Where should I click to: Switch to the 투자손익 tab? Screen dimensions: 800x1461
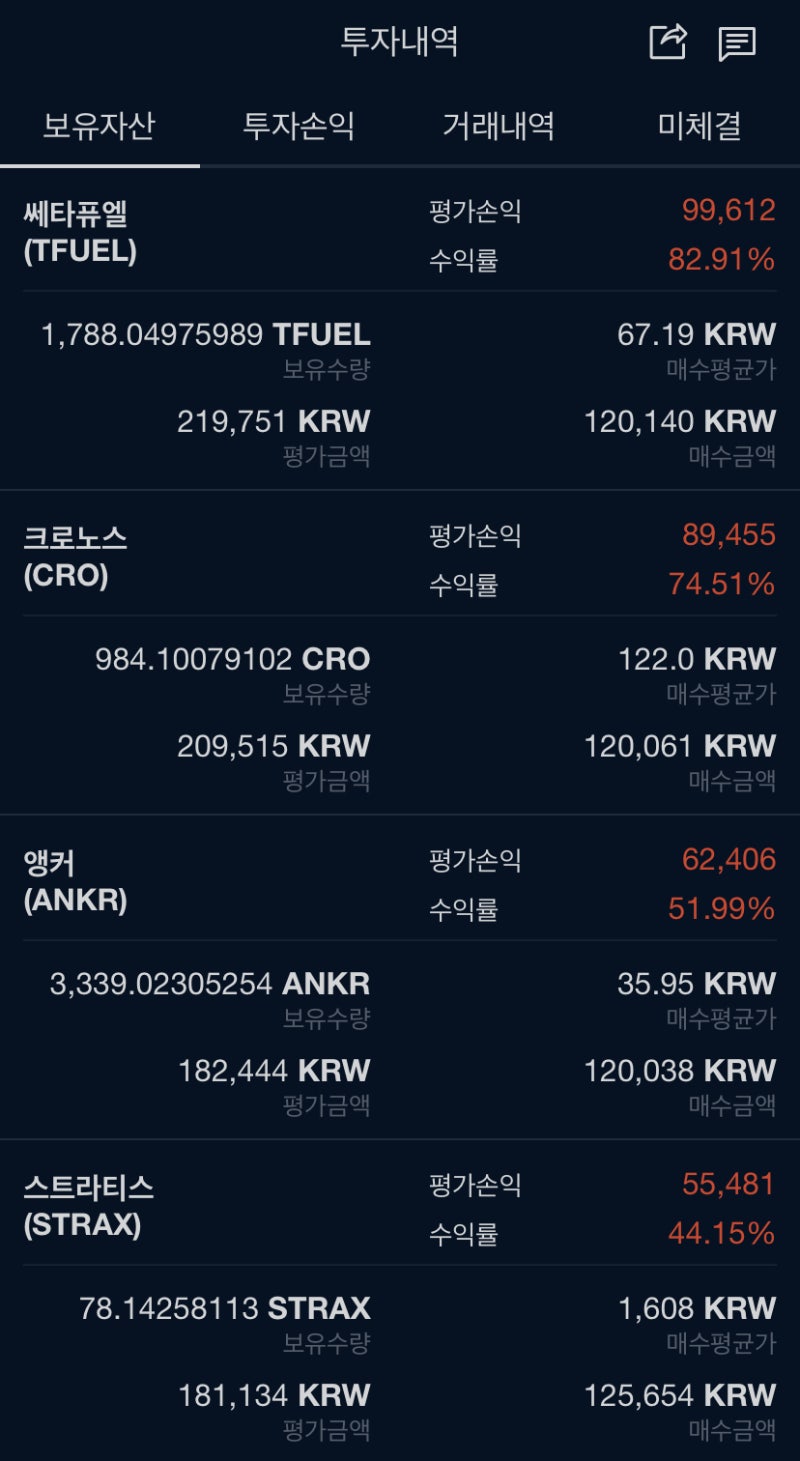298,126
